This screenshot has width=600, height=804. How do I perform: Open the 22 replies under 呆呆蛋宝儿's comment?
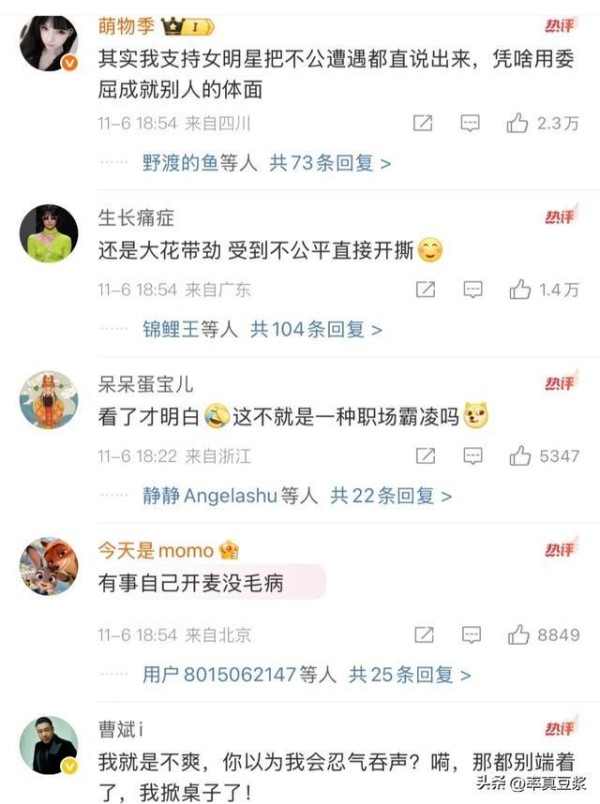click(391, 495)
